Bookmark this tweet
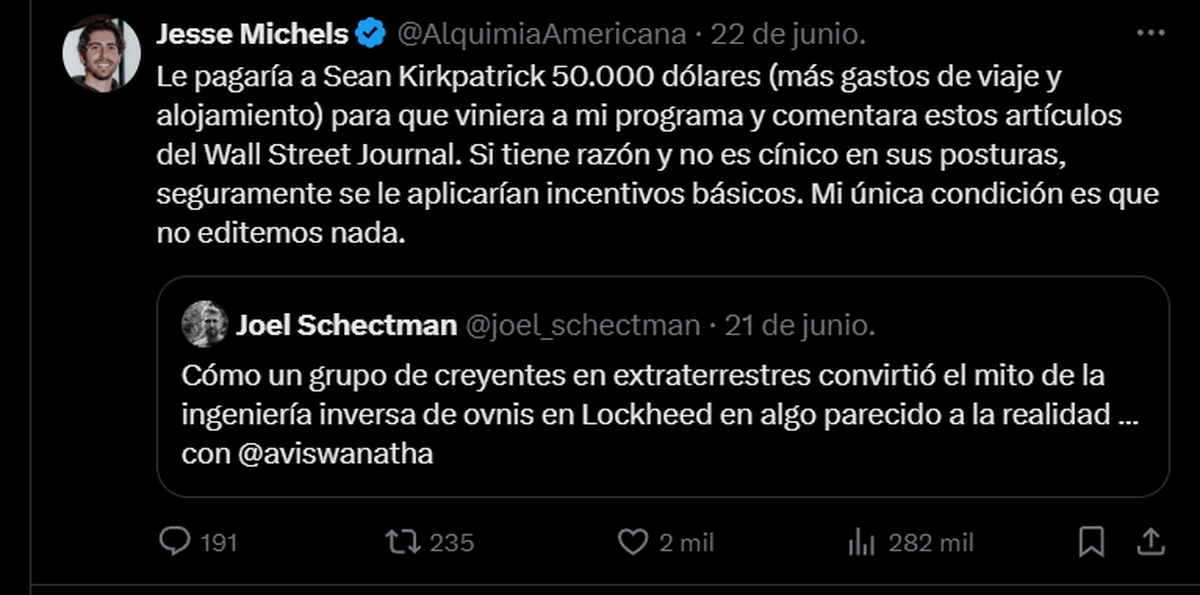This screenshot has width=1200, height=595. point(1092,543)
